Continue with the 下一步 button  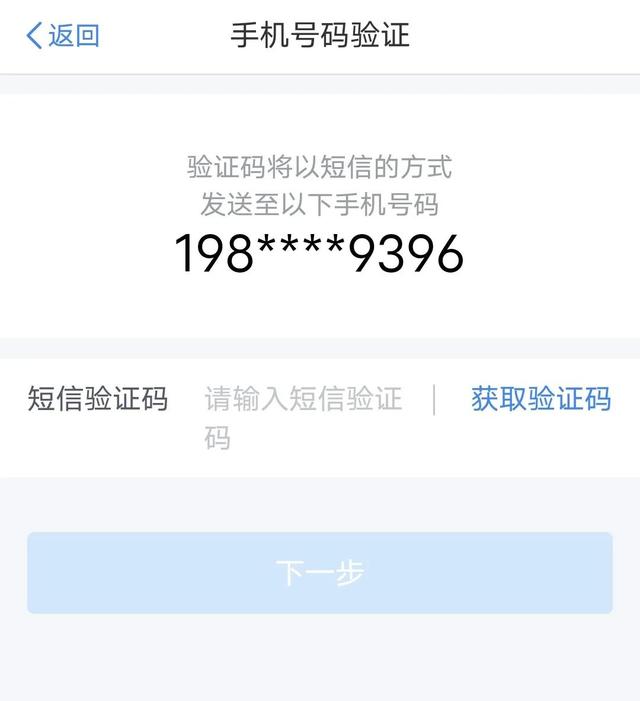tap(320, 573)
